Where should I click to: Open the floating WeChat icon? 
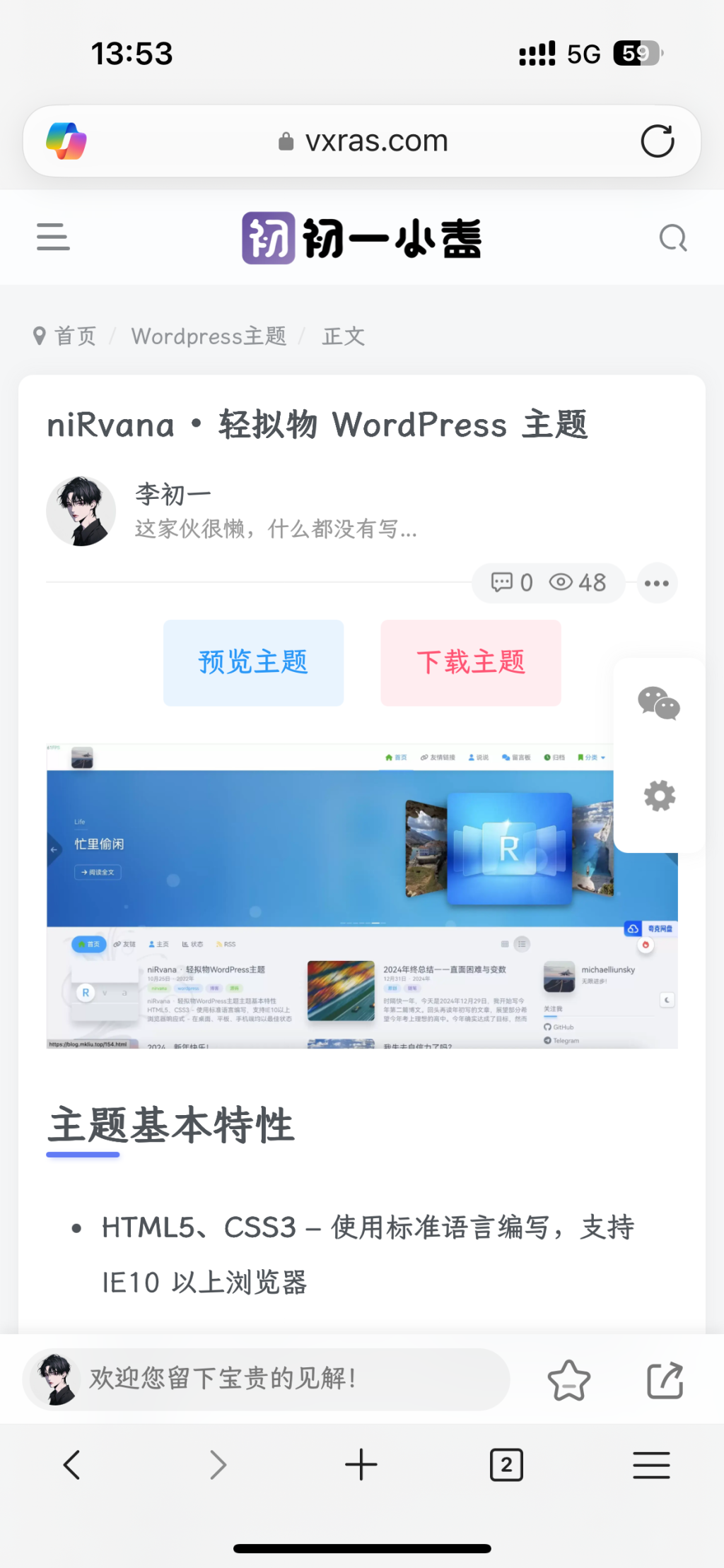(x=659, y=703)
